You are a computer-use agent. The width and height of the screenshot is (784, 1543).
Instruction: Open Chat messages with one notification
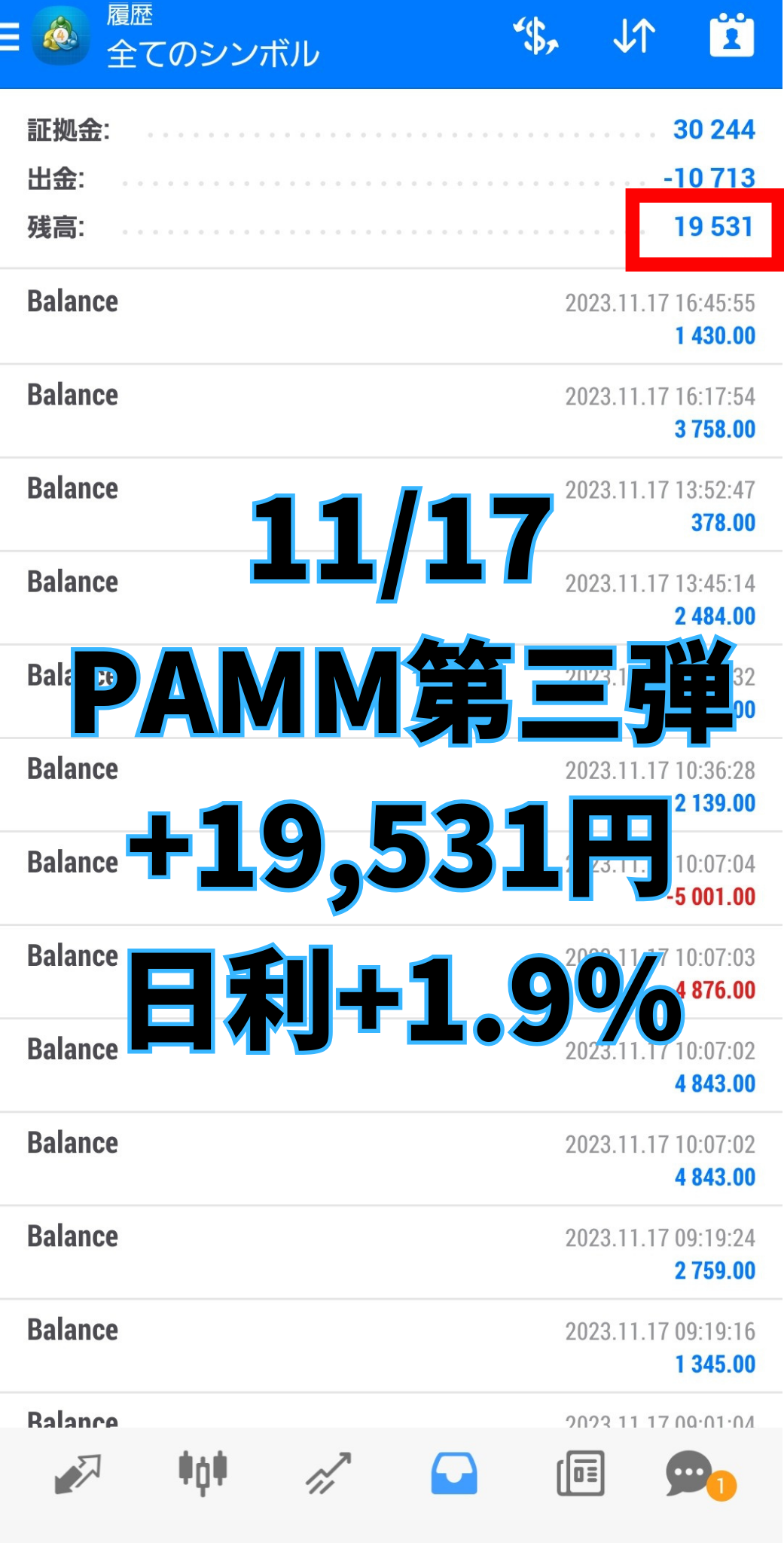coord(693,1474)
